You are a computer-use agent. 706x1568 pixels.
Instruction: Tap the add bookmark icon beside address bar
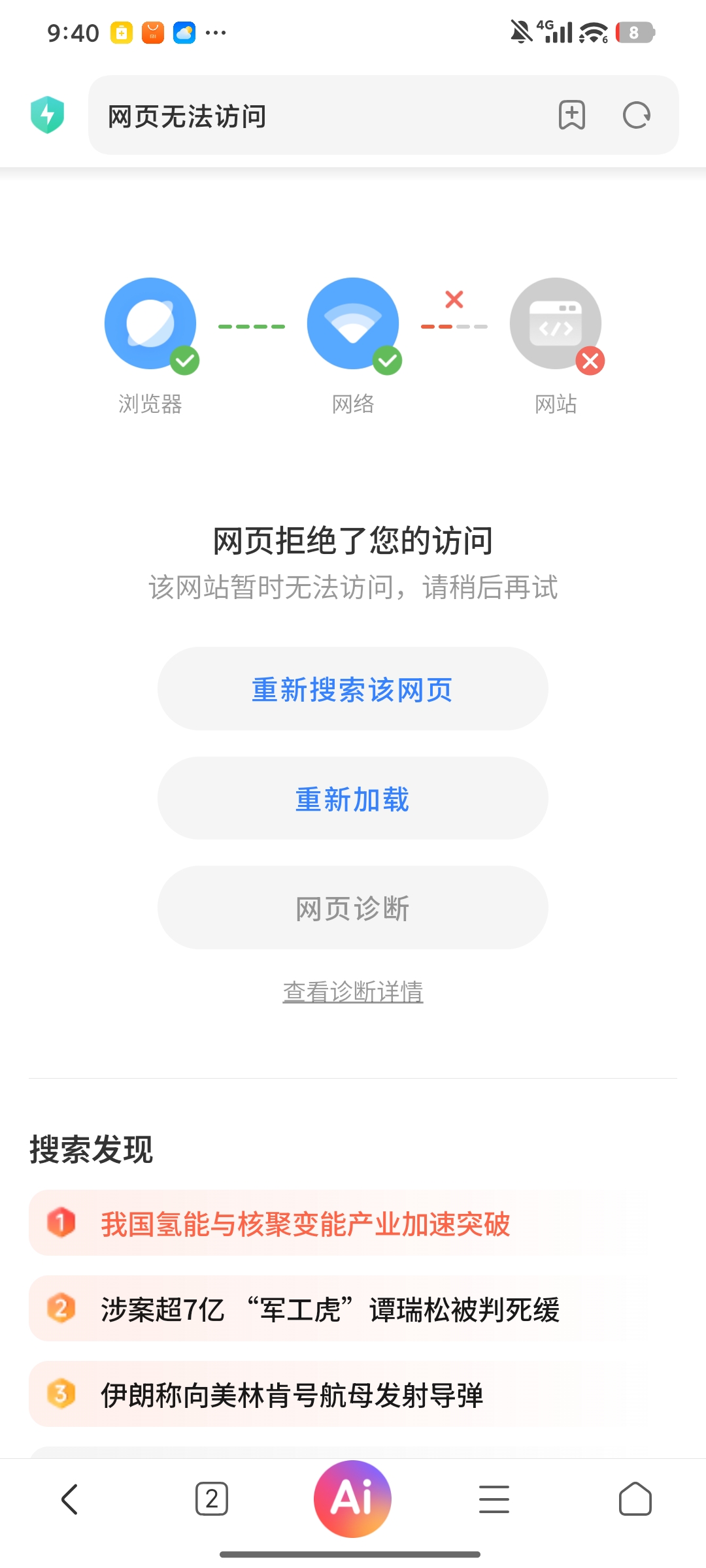[571, 115]
